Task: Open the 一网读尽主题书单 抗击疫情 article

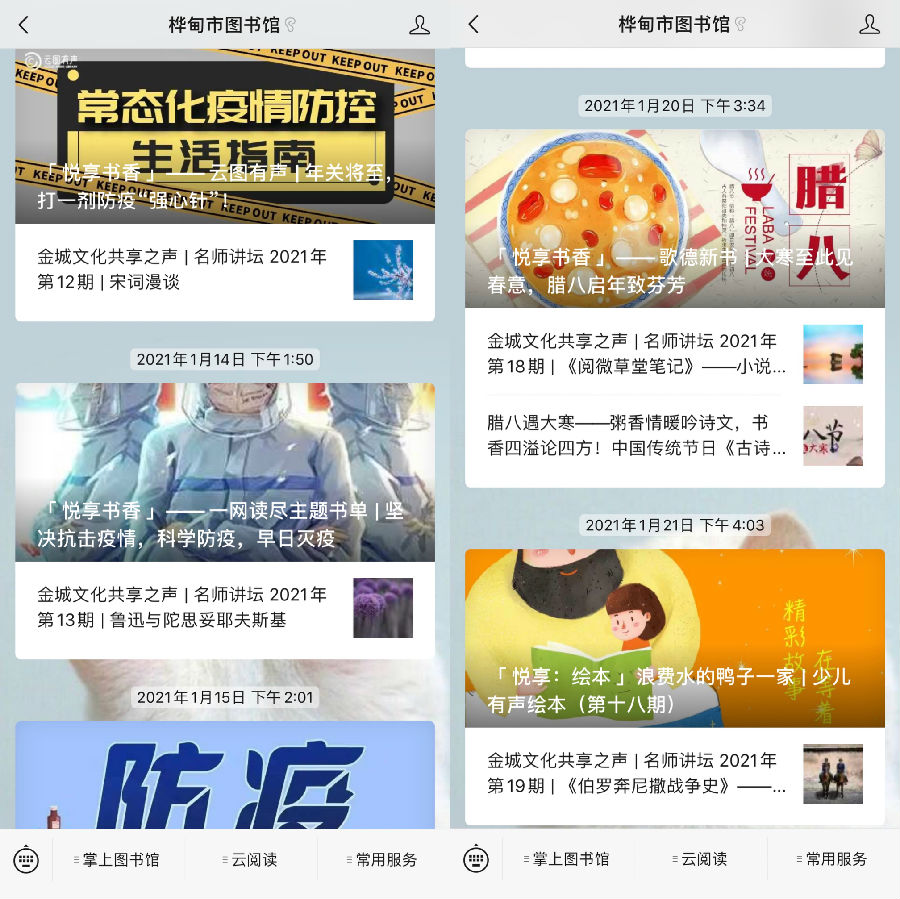Action: pyautogui.click(x=224, y=472)
